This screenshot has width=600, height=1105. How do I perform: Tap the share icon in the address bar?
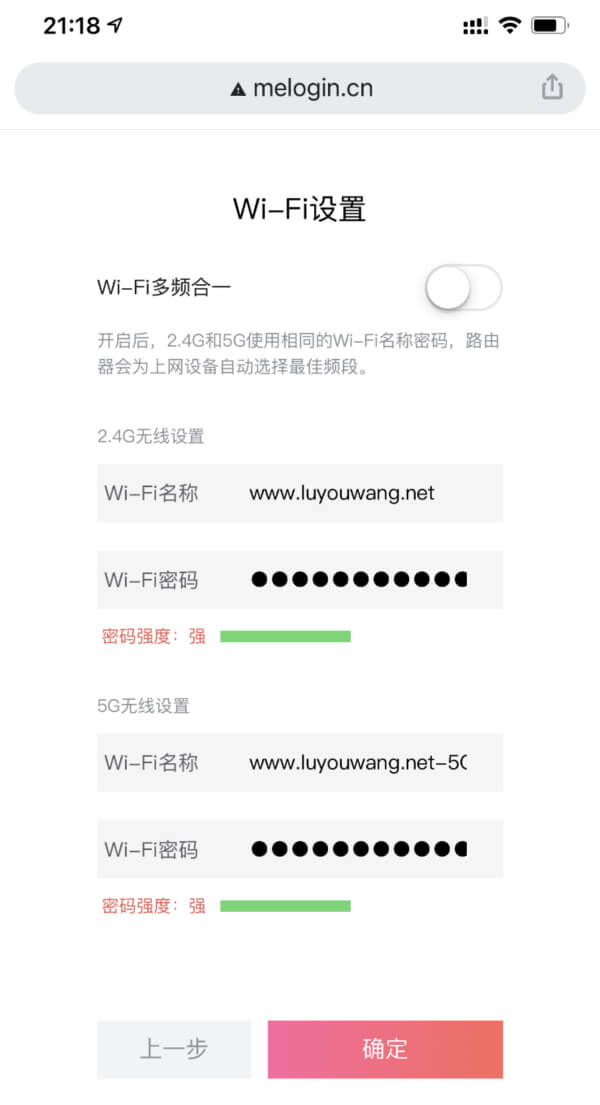552,88
